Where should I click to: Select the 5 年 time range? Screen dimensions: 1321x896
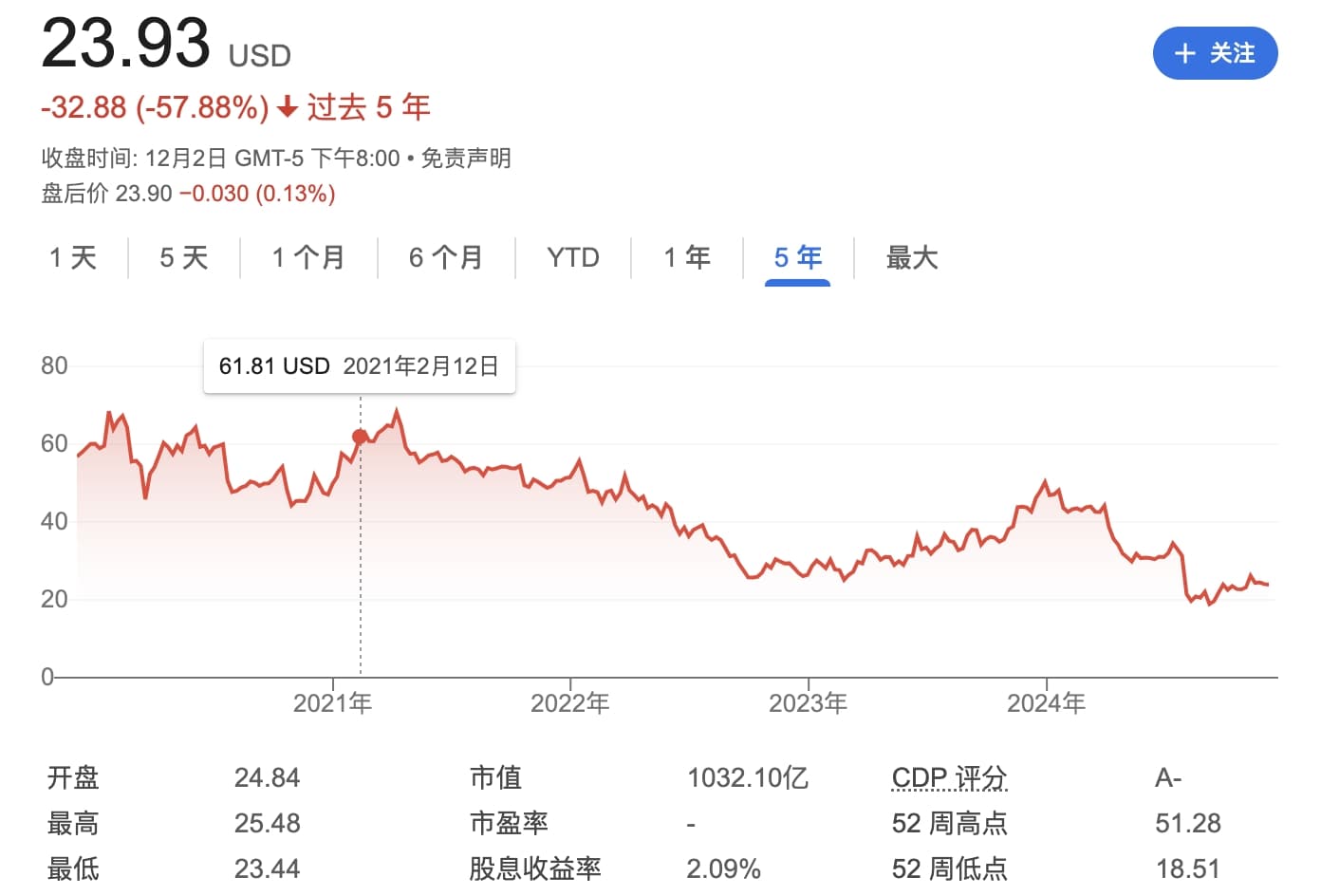[x=797, y=257]
